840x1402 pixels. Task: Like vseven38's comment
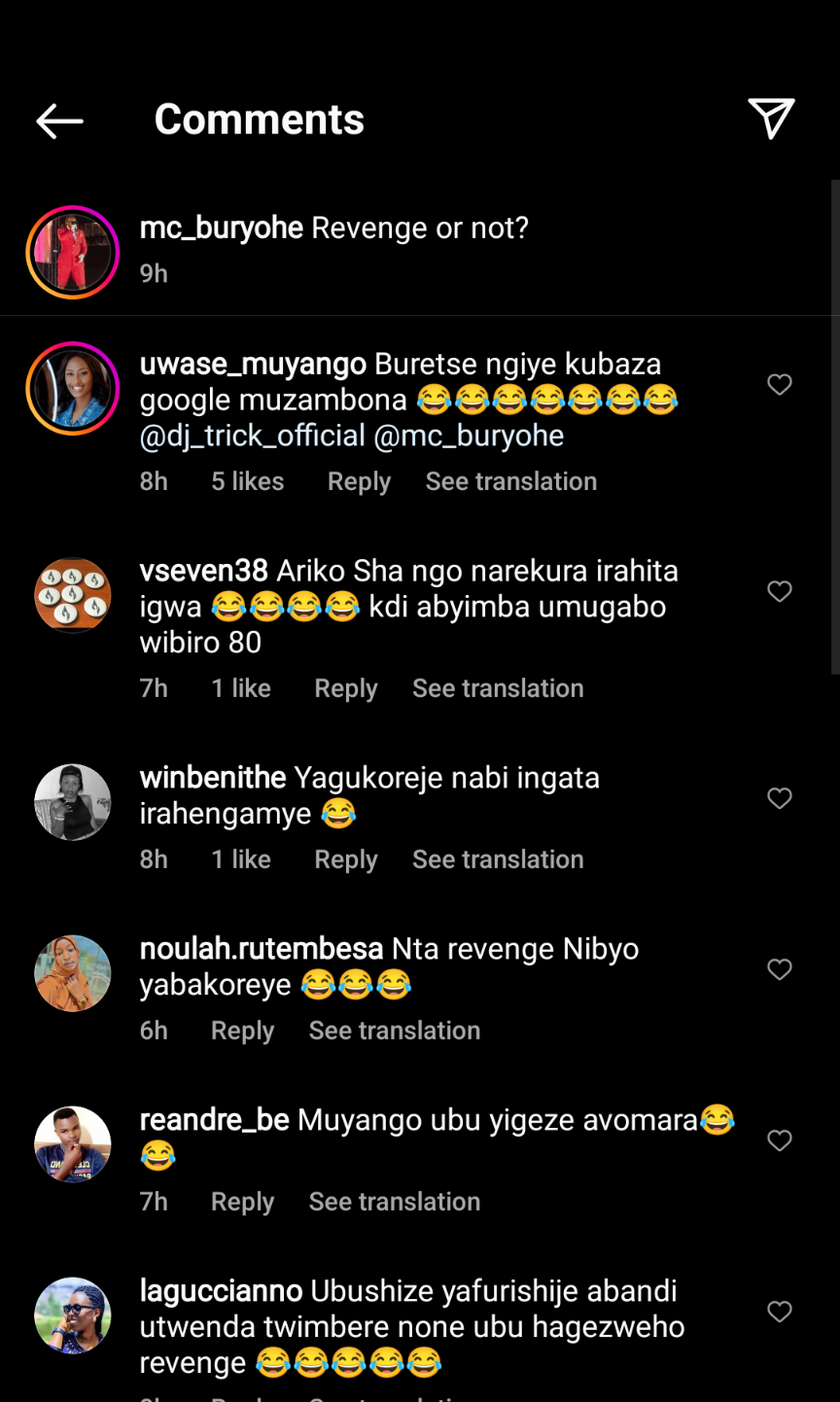(780, 592)
